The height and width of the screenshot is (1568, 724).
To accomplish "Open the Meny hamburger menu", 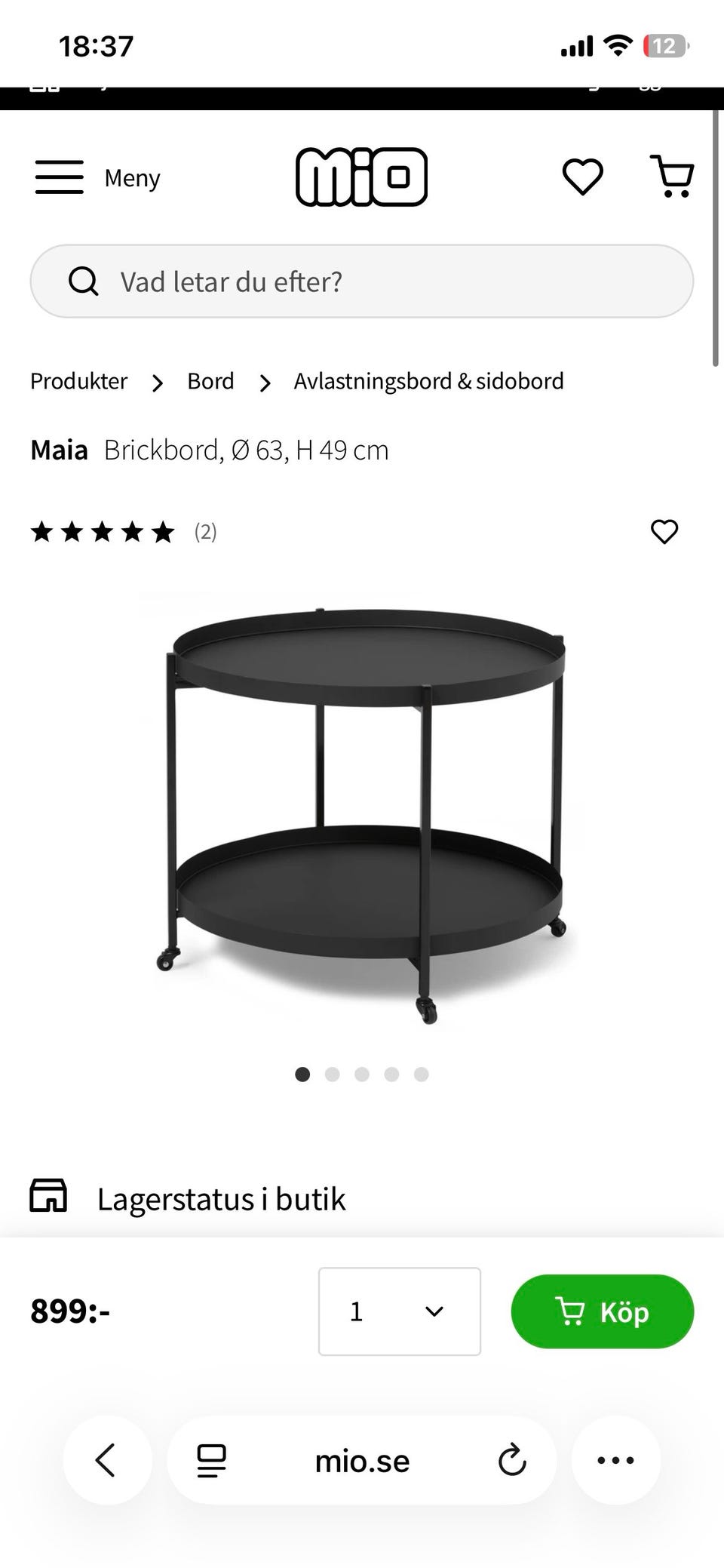I will tap(97, 177).
